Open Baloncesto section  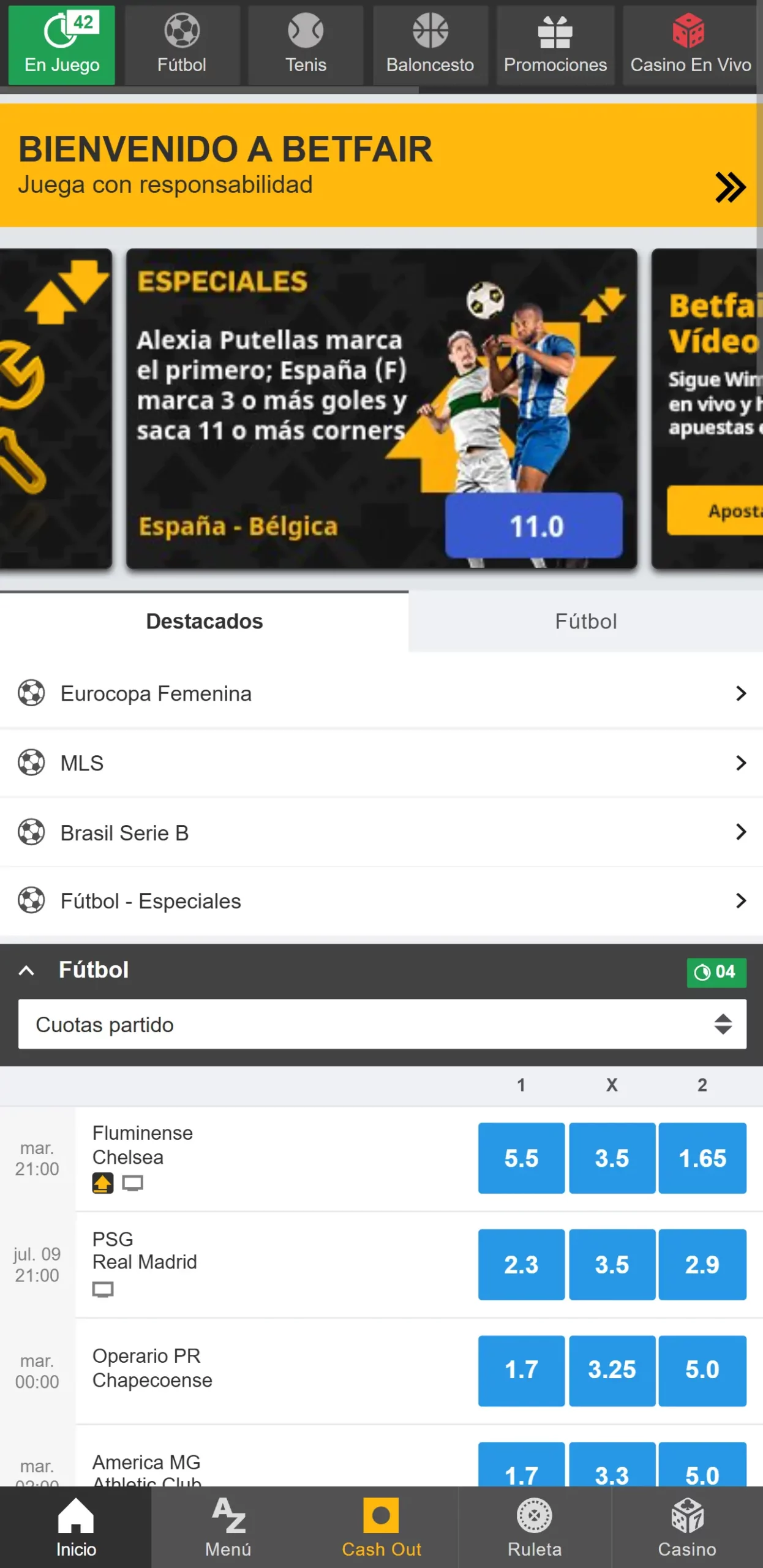pyautogui.click(x=430, y=45)
